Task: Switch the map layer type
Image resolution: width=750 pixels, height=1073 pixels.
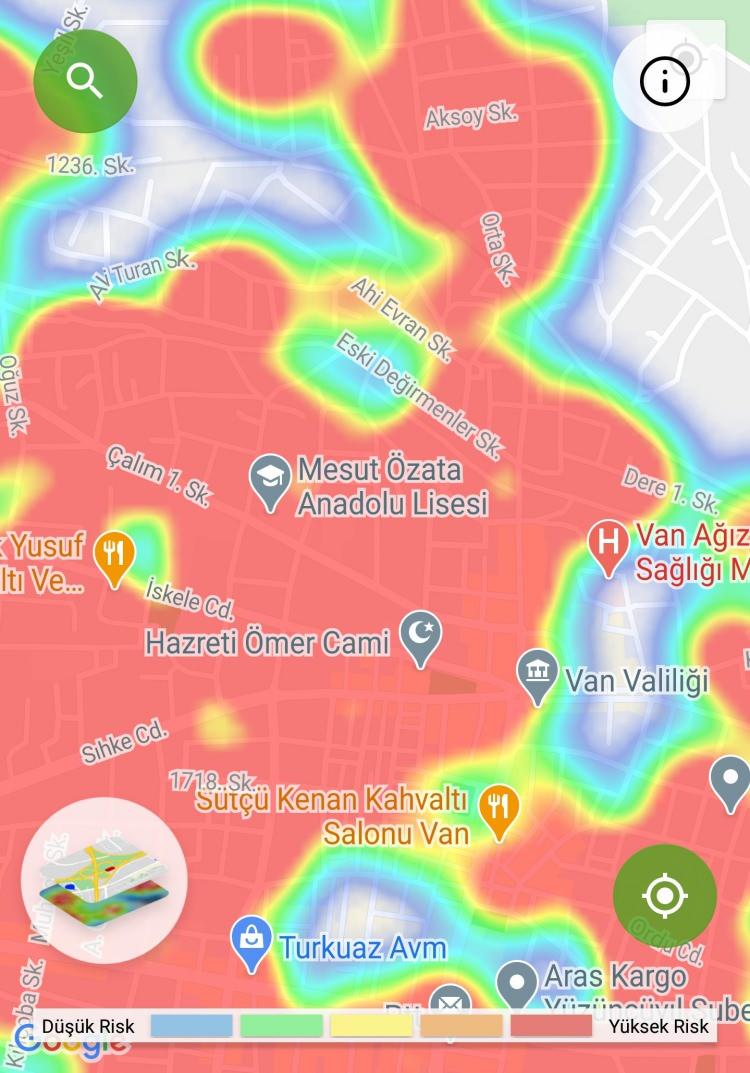Action: tap(104, 880)
